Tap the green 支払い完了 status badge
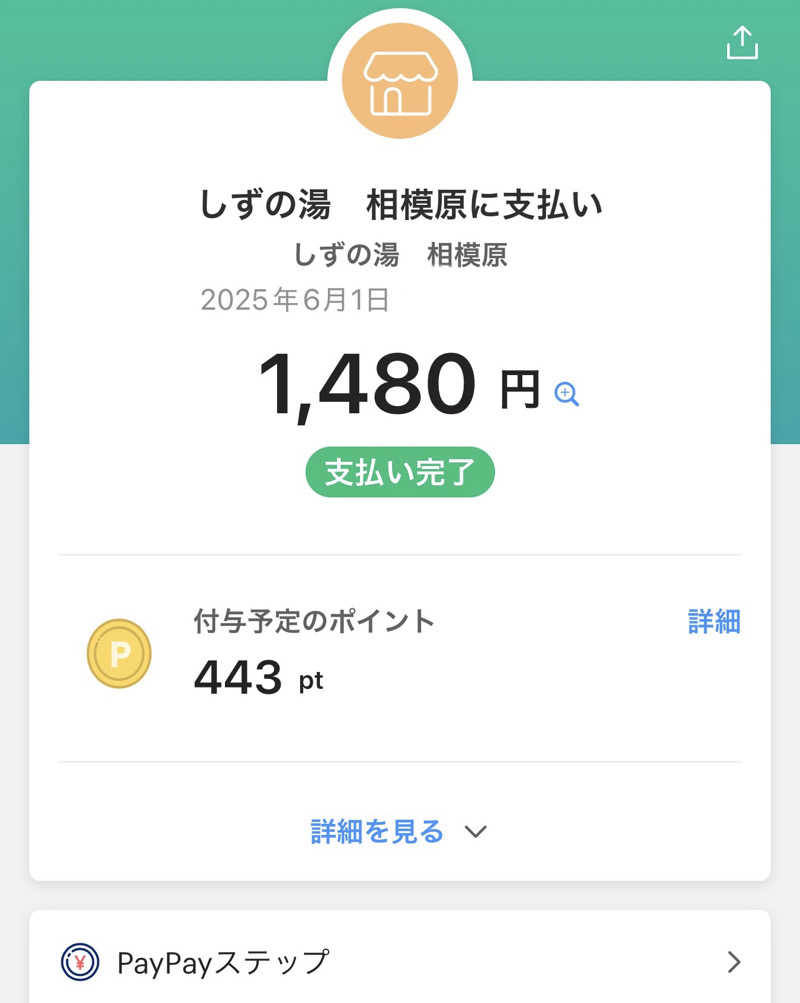The width and height of the screenshot is (800, 1003). 400,470
